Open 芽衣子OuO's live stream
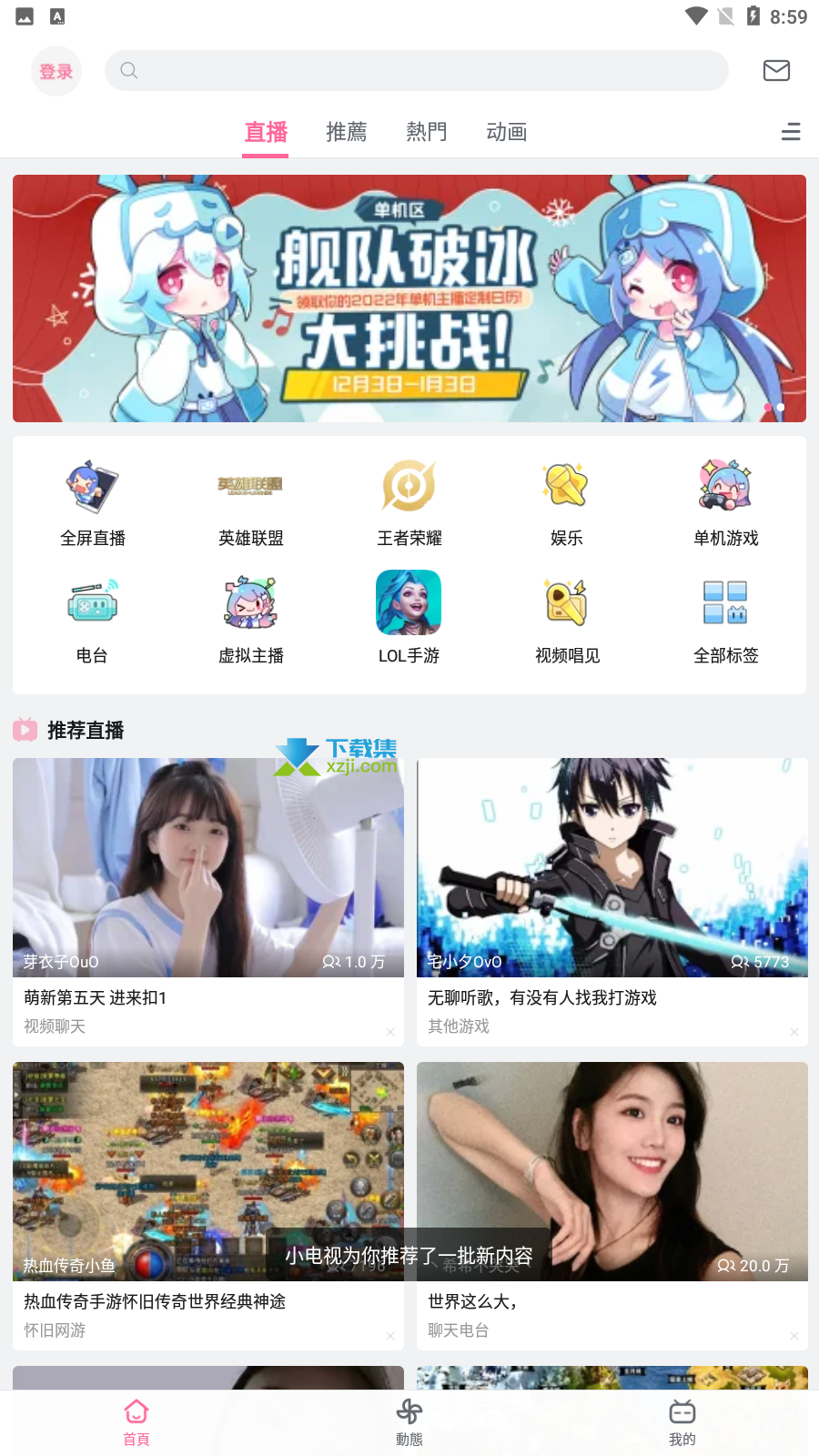Viewport: 819px width, 1456px height. pos(208,867)
